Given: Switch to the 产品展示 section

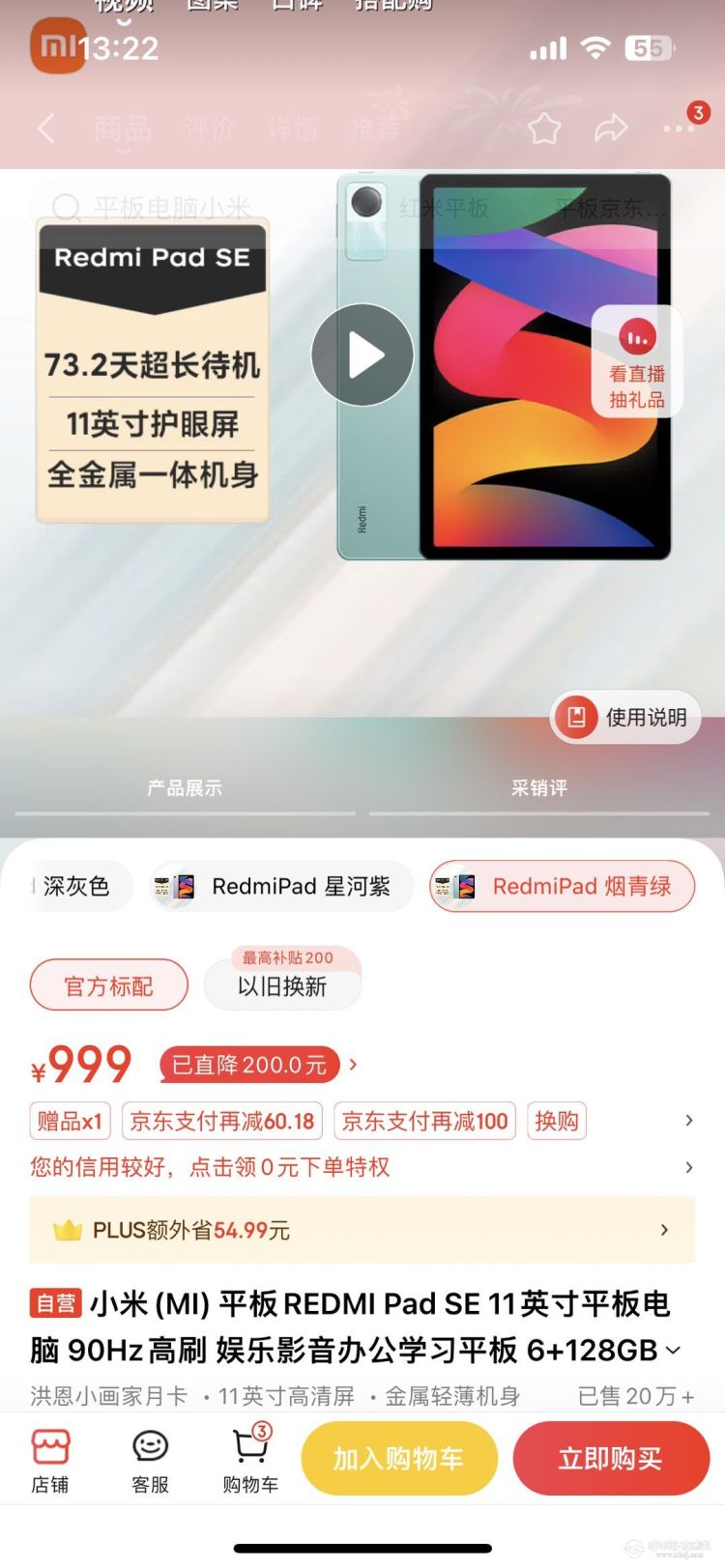Looking at the screenshot, I should pos(185,788).
